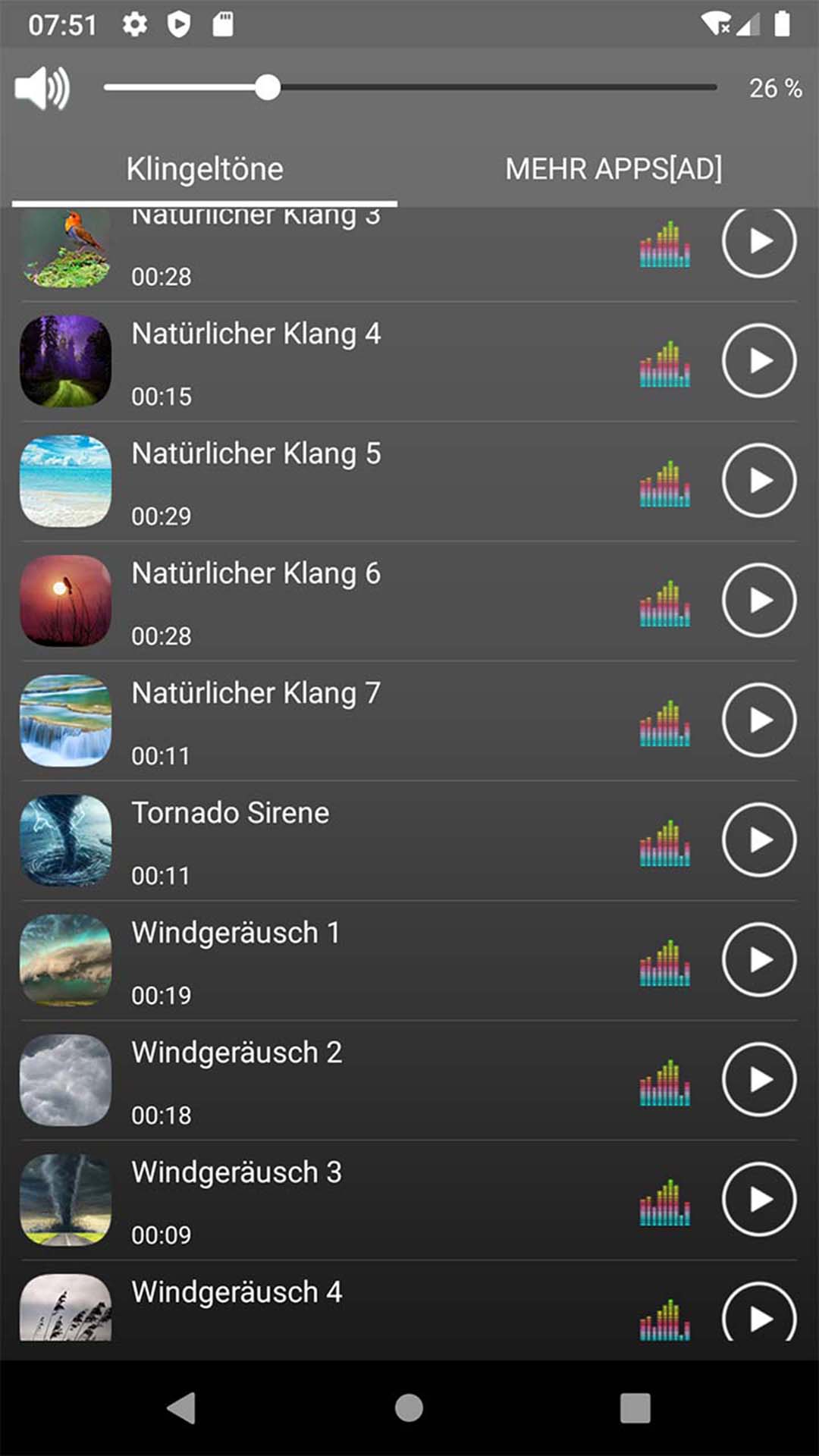
Task: Mute the volume speaker icon
Action: coord(42,88)
